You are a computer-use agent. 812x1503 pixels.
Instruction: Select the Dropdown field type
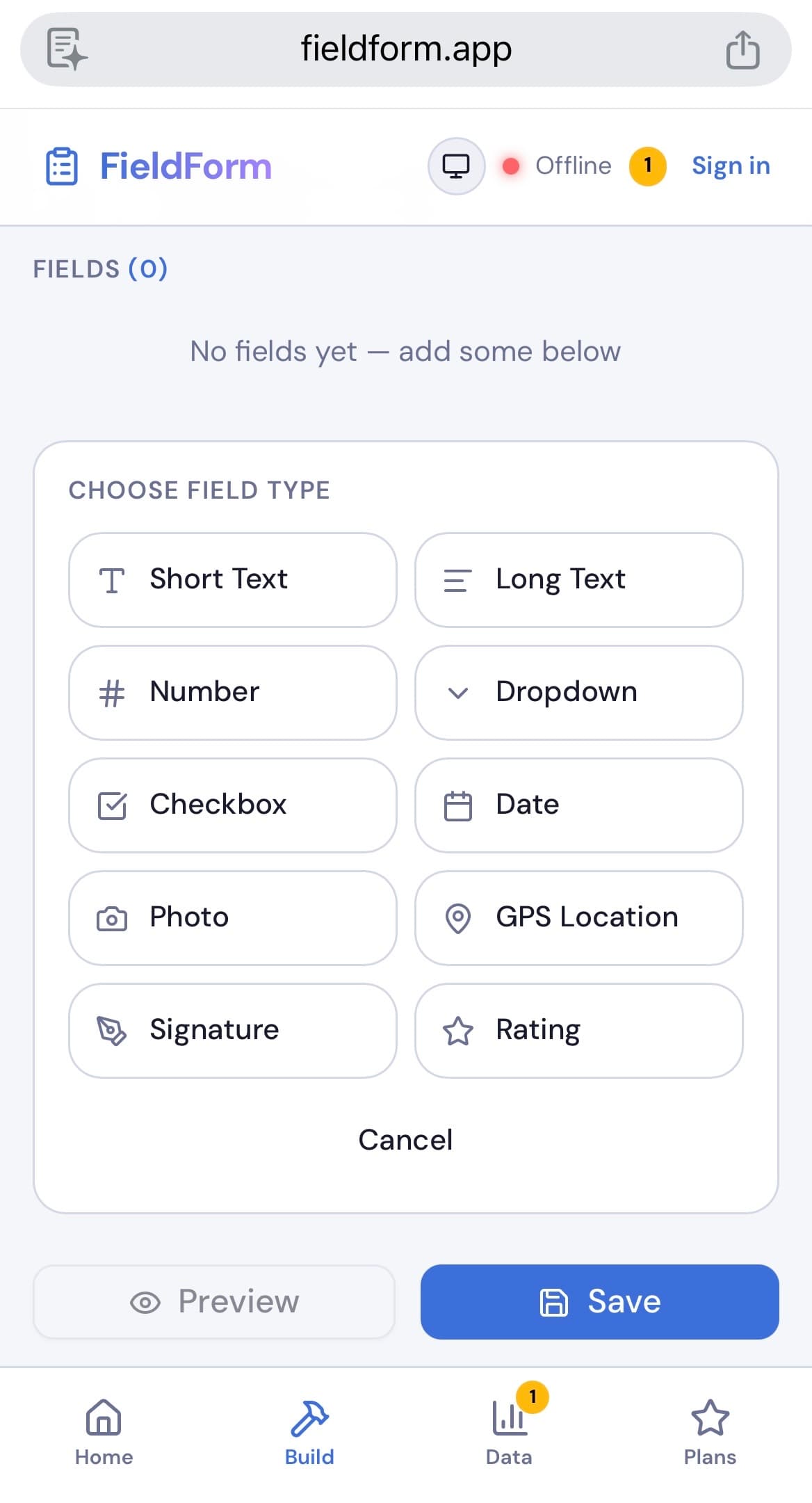(578, 692)
